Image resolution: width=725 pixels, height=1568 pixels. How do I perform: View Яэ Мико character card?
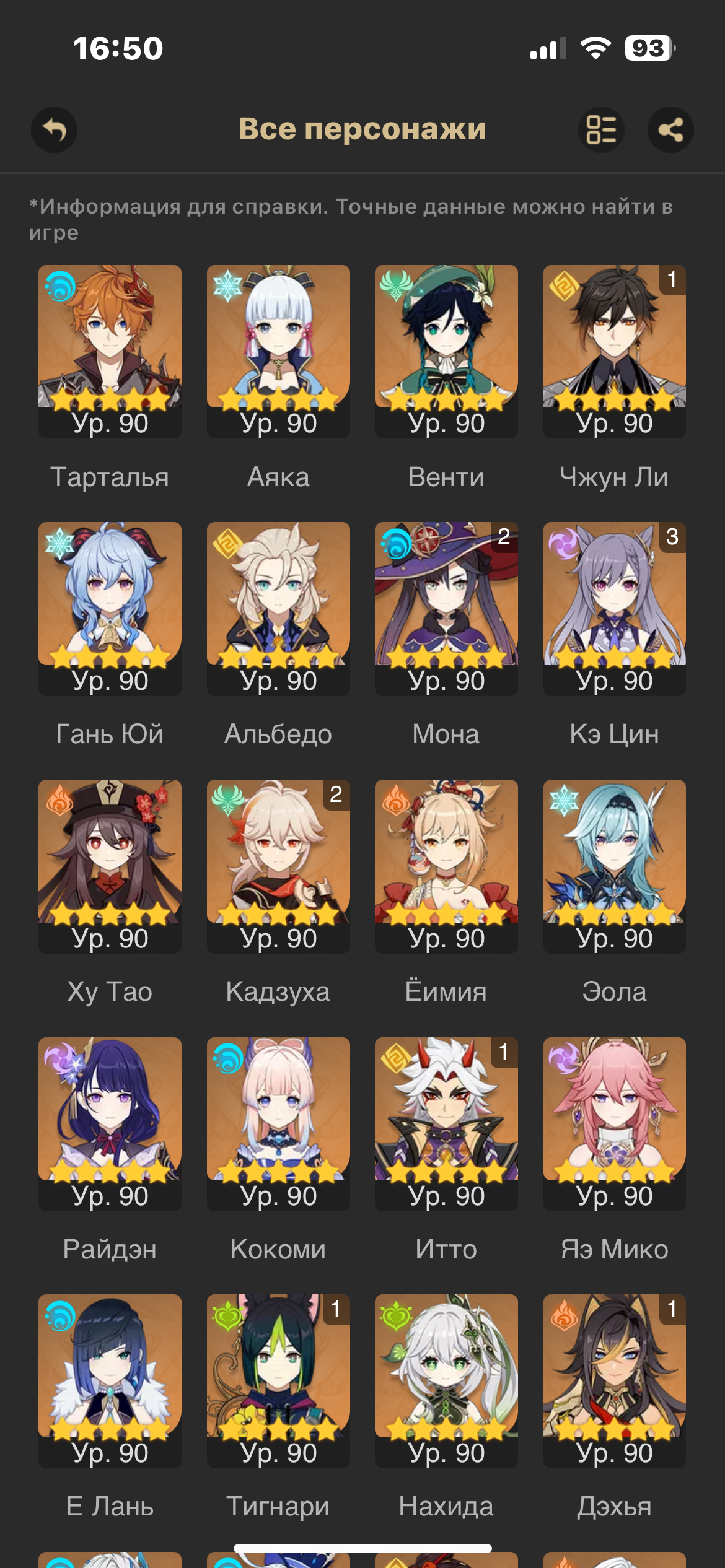click(x=615, y=1124)
